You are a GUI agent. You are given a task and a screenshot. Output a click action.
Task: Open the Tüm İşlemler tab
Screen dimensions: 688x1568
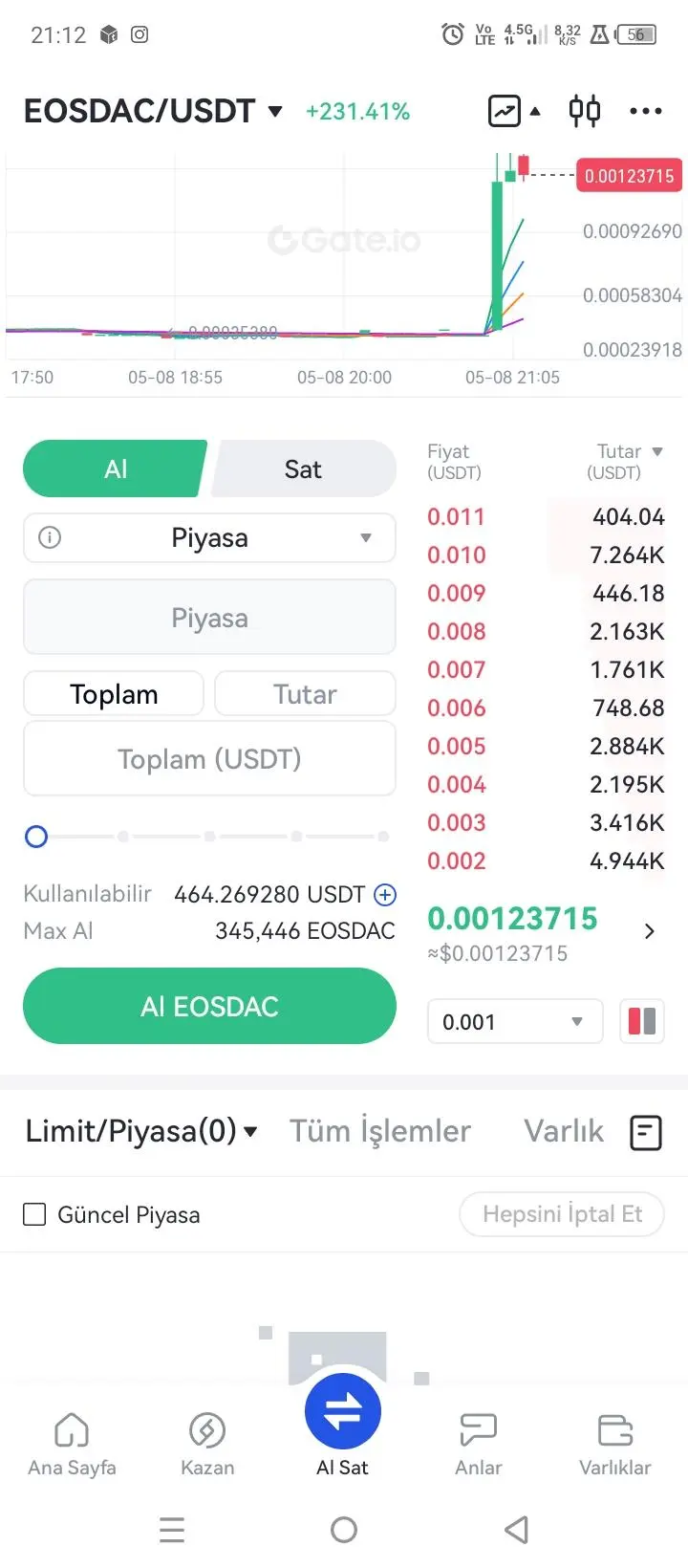point(380,1131)
